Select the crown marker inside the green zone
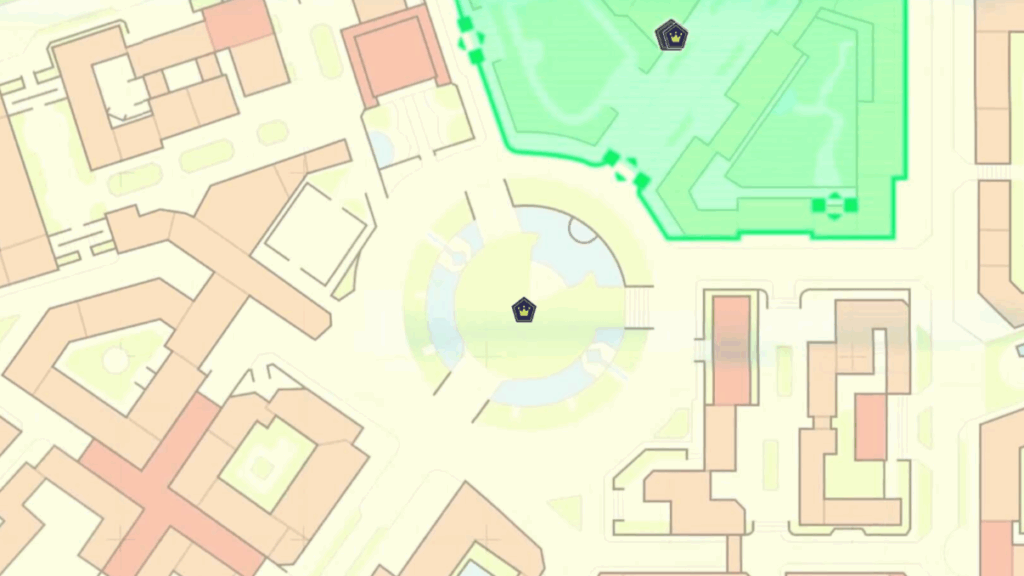 (673, 36)
